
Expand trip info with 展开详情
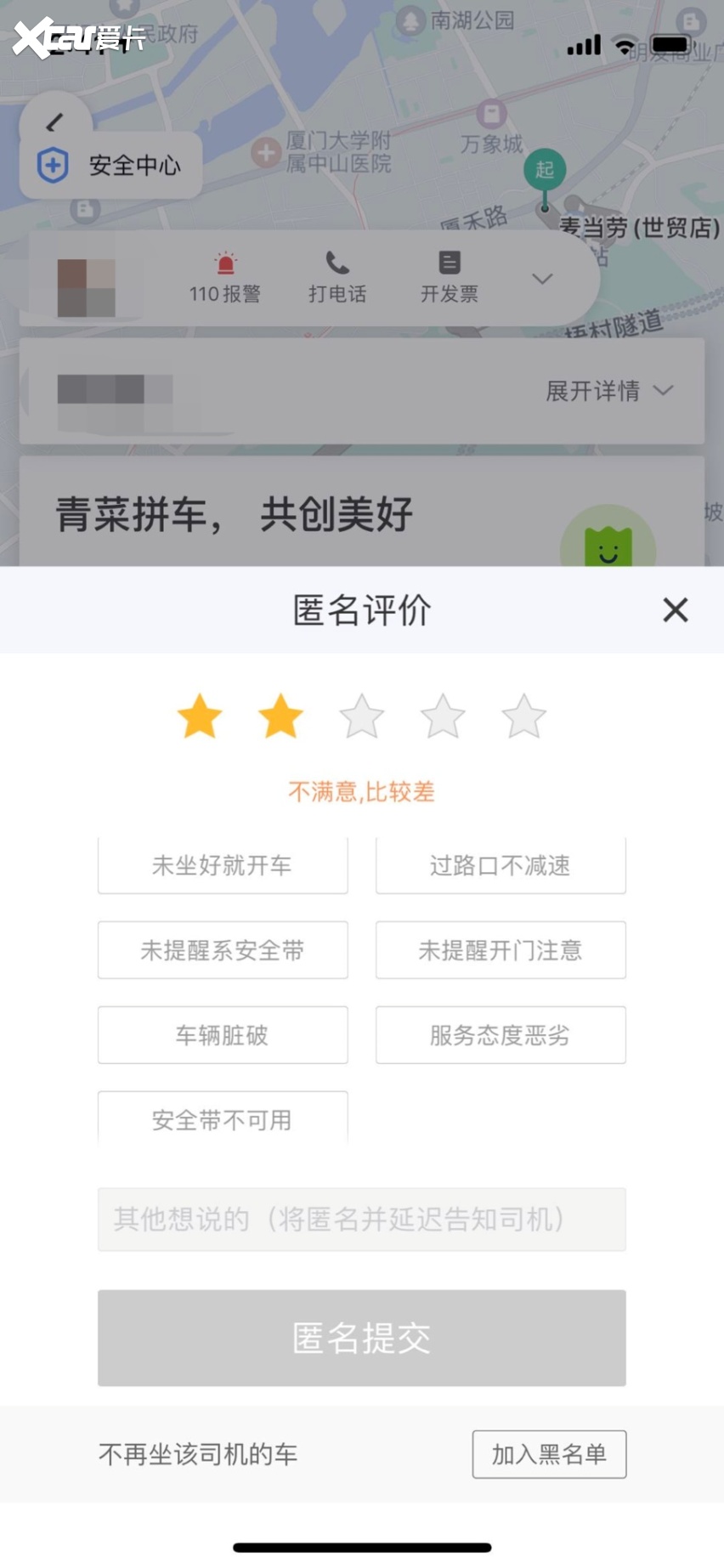[x=608, y=391]
